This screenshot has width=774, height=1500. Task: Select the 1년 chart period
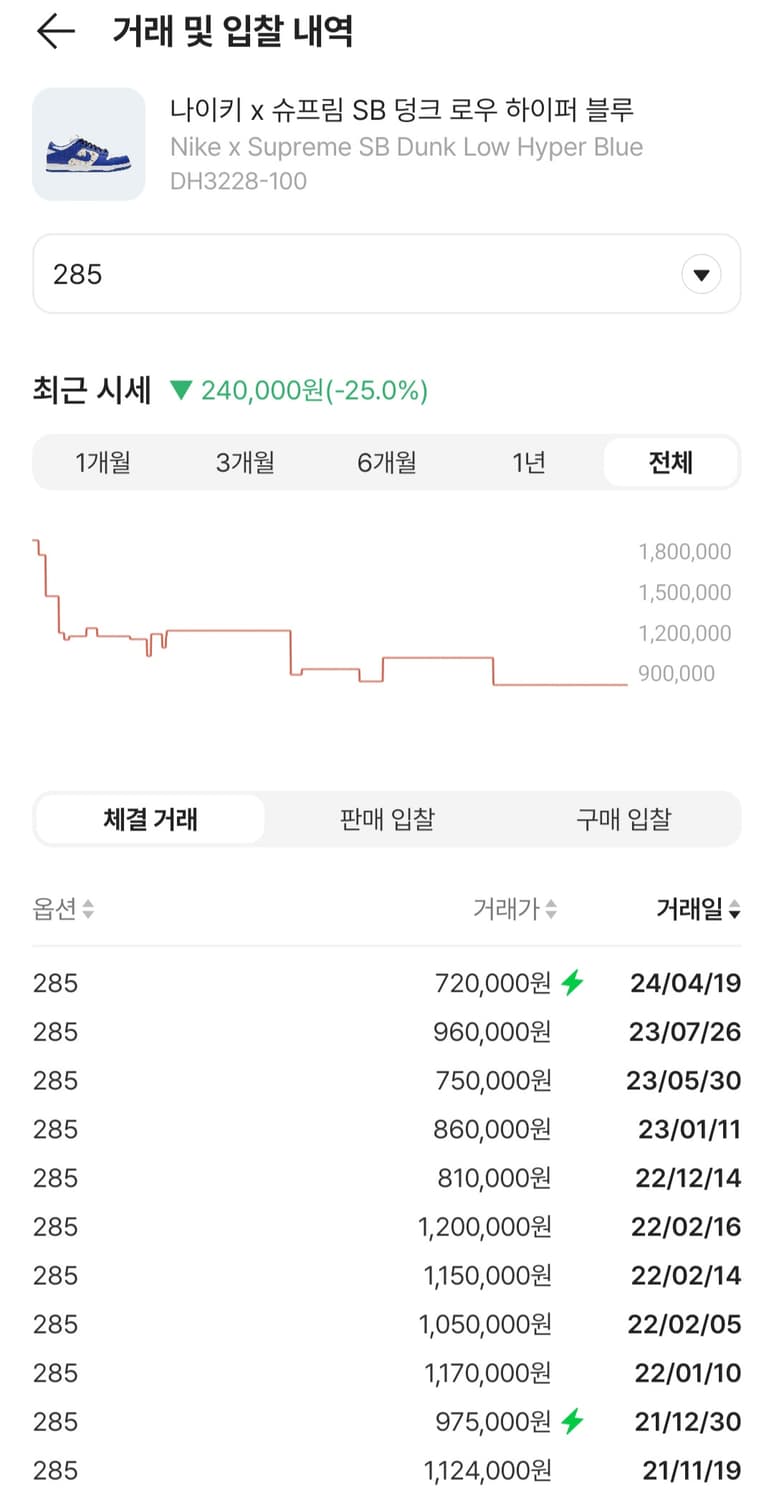click(x=527, y=462)
